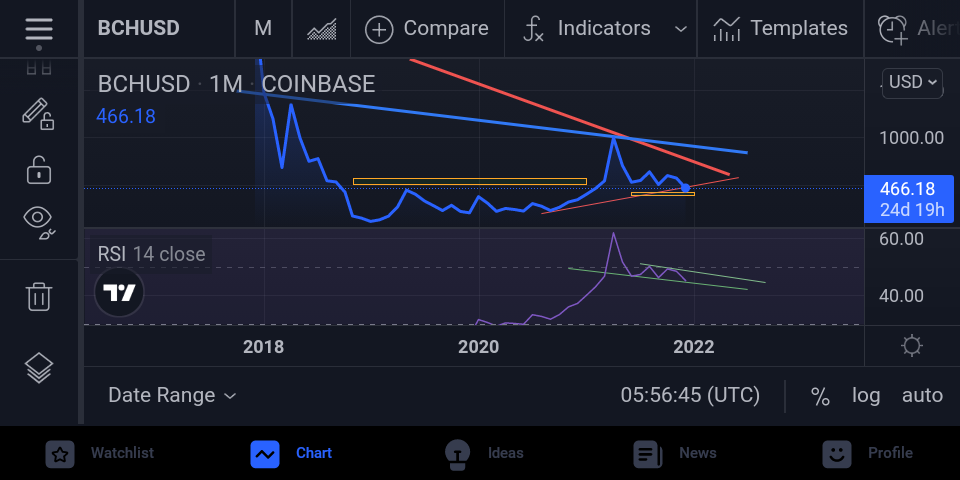Switch to the Watchlist tab
The image size is (960, 480).
[100, 454]
